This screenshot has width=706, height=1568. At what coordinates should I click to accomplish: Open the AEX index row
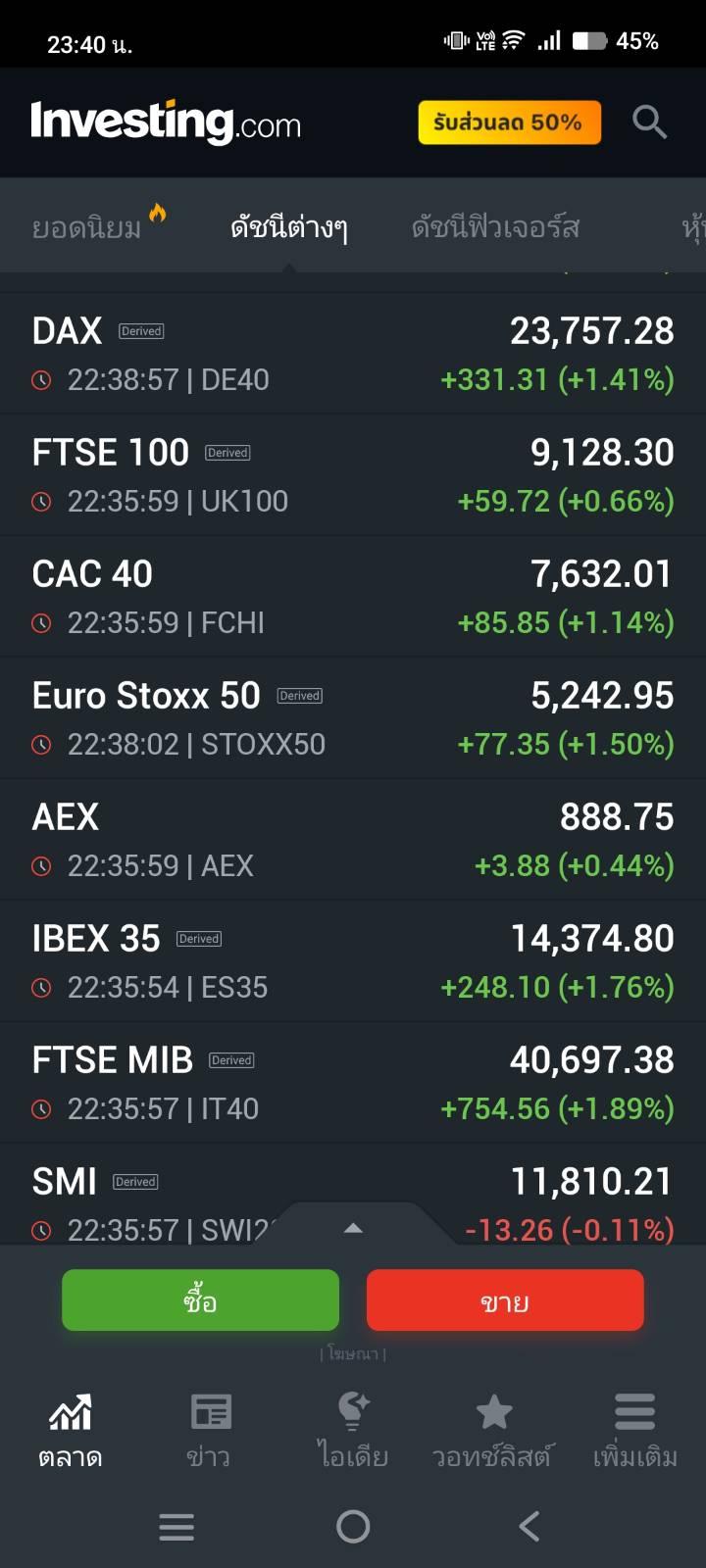click(x=353, y=840)
